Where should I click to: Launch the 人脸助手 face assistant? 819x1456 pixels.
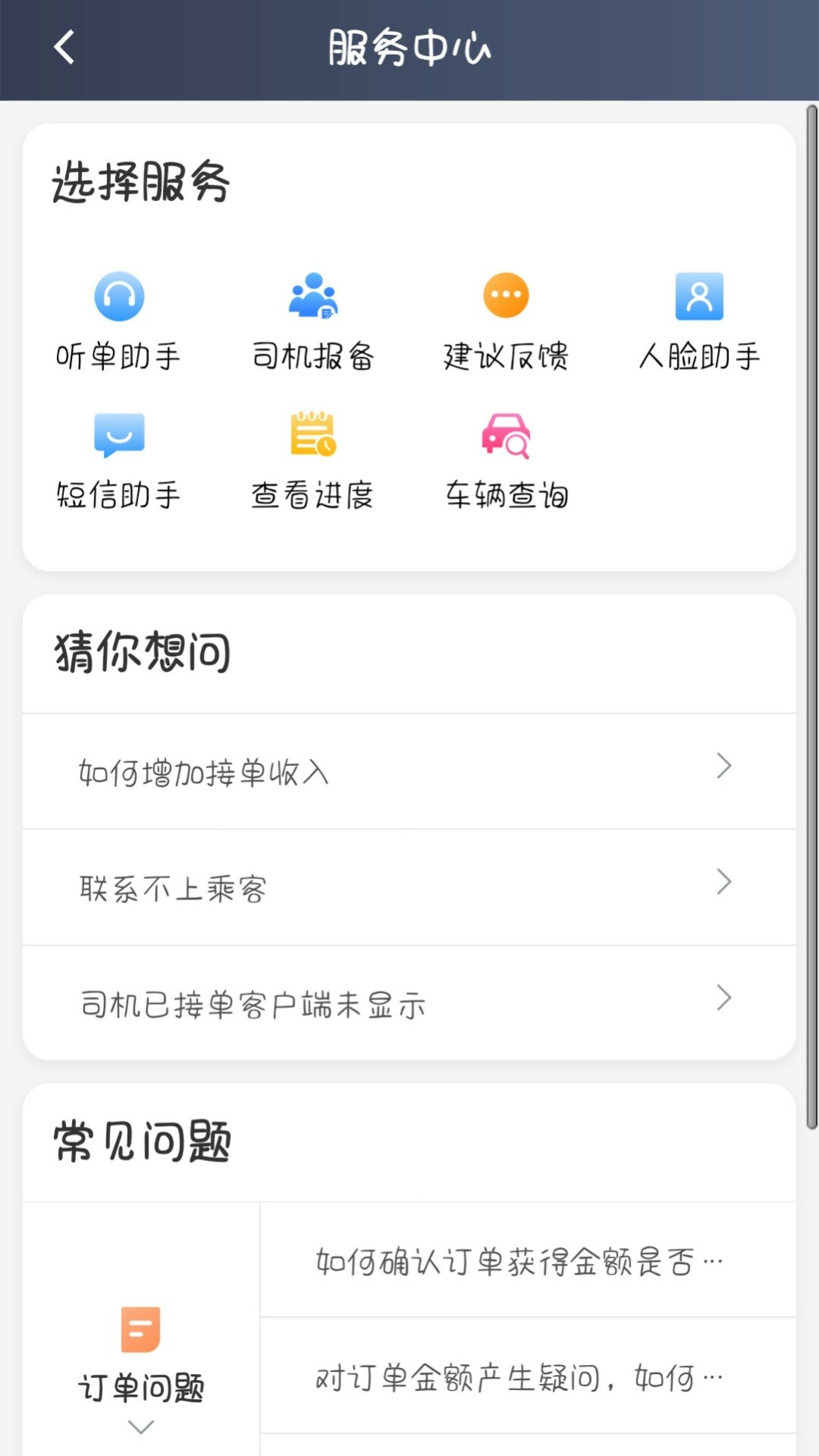(x=699, y=318)
